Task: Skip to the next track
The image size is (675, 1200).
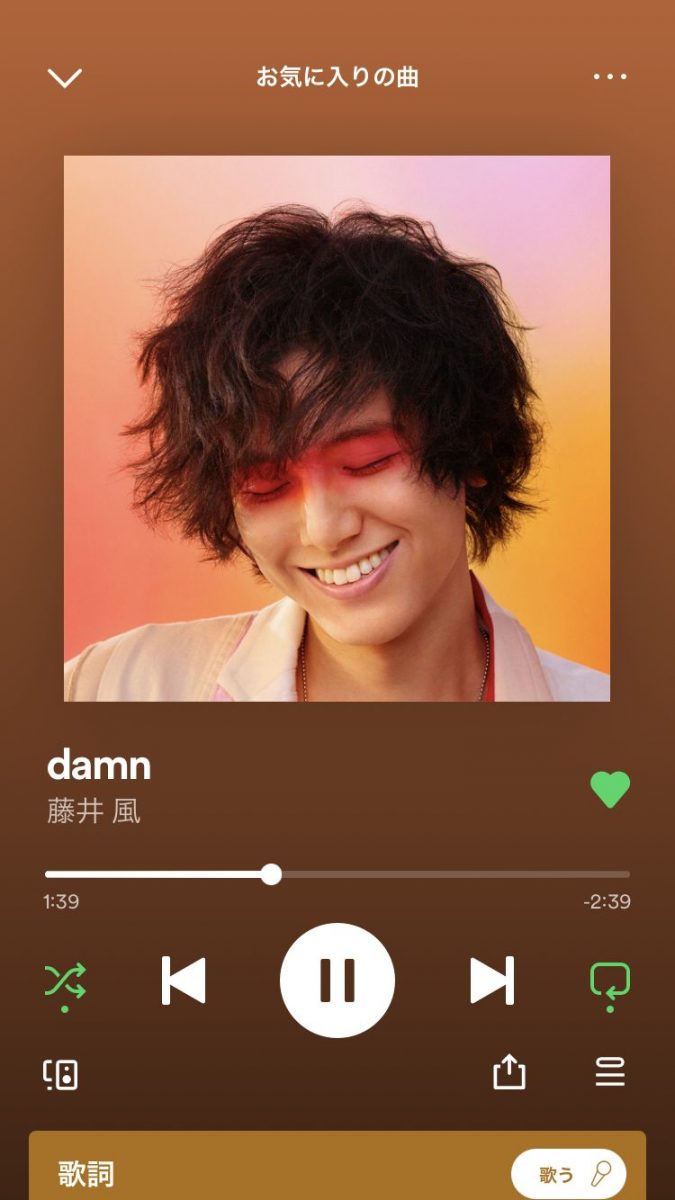Action: 492,980
